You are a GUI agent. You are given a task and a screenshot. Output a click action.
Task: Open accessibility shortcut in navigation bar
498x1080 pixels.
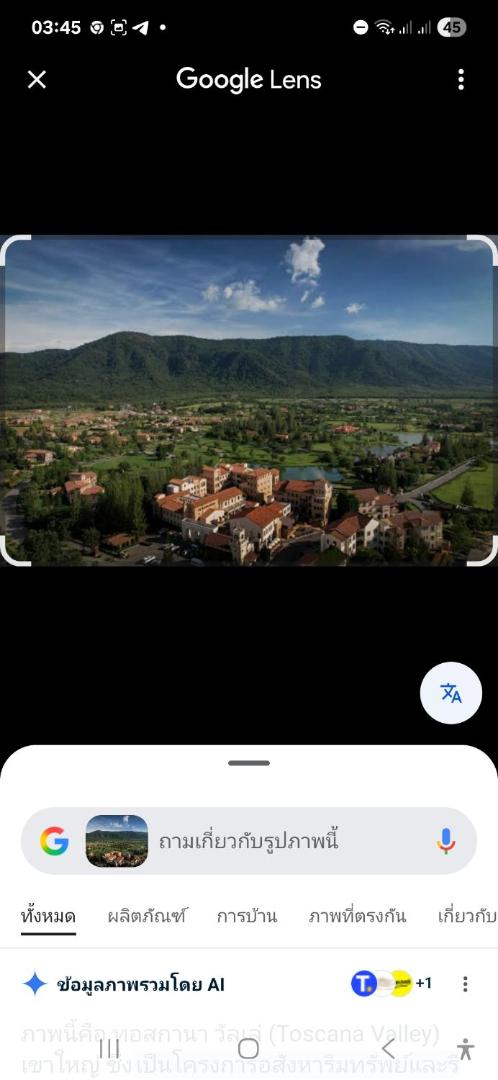tap(466, 1049)
